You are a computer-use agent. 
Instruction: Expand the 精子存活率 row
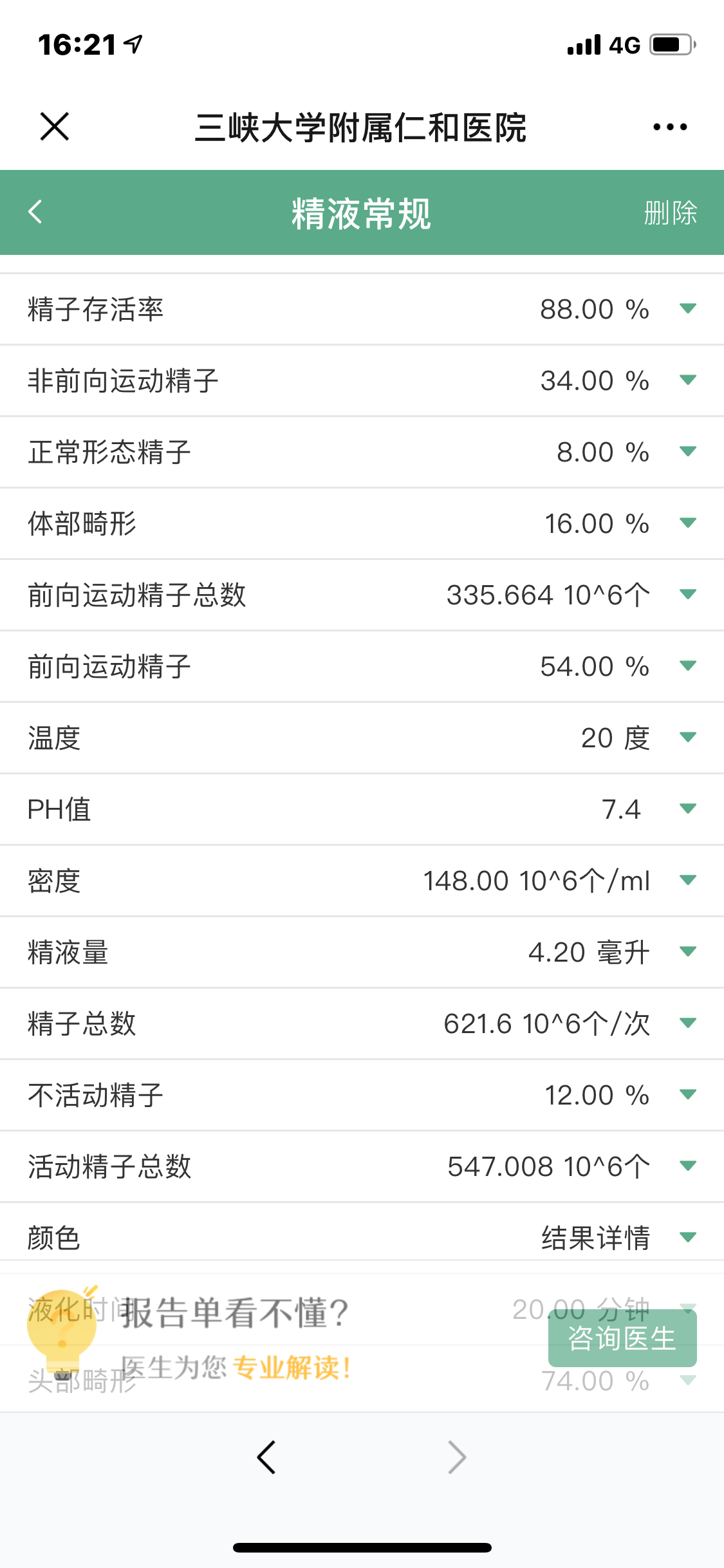362,309
